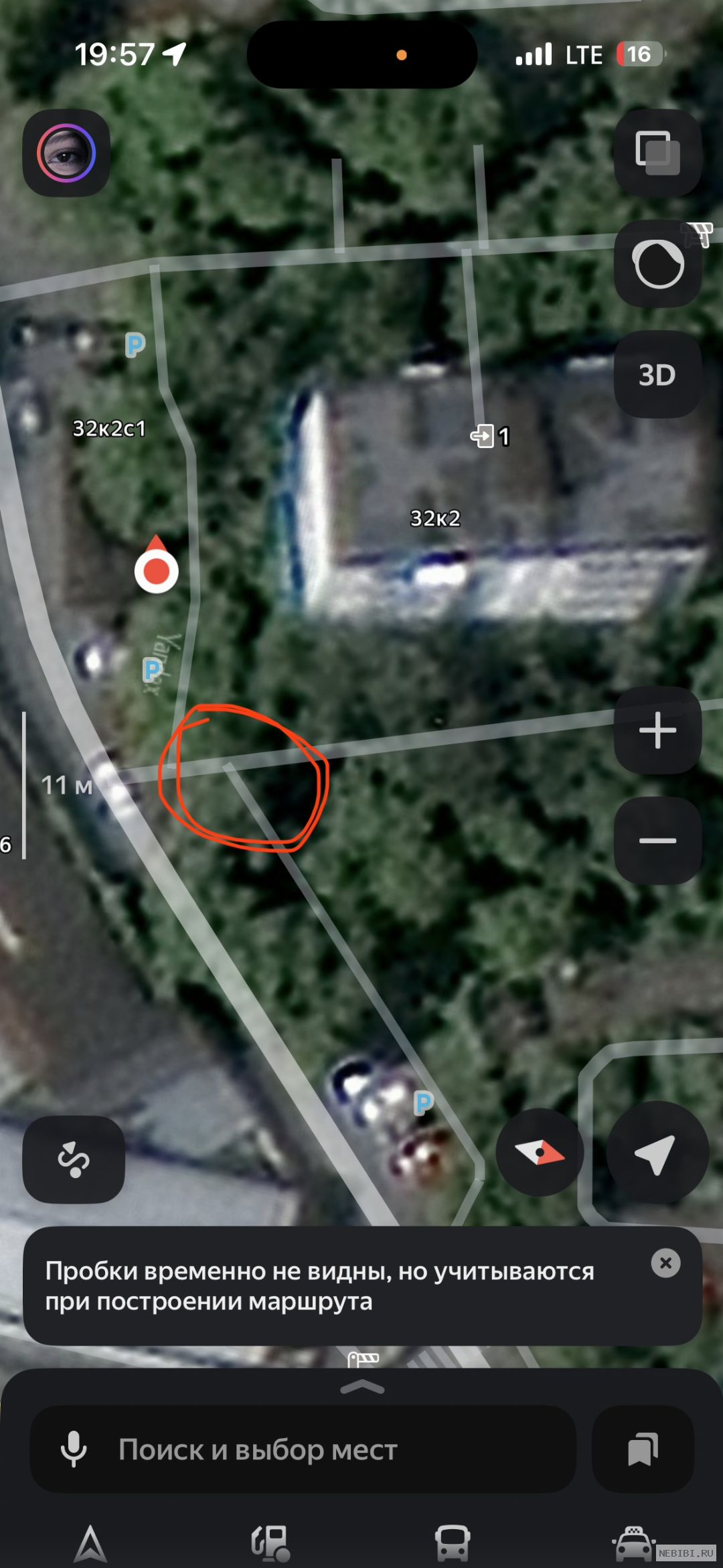Switch to the navigator tab
This screenshot has width=723, height=1568.
coord(90,1543)
